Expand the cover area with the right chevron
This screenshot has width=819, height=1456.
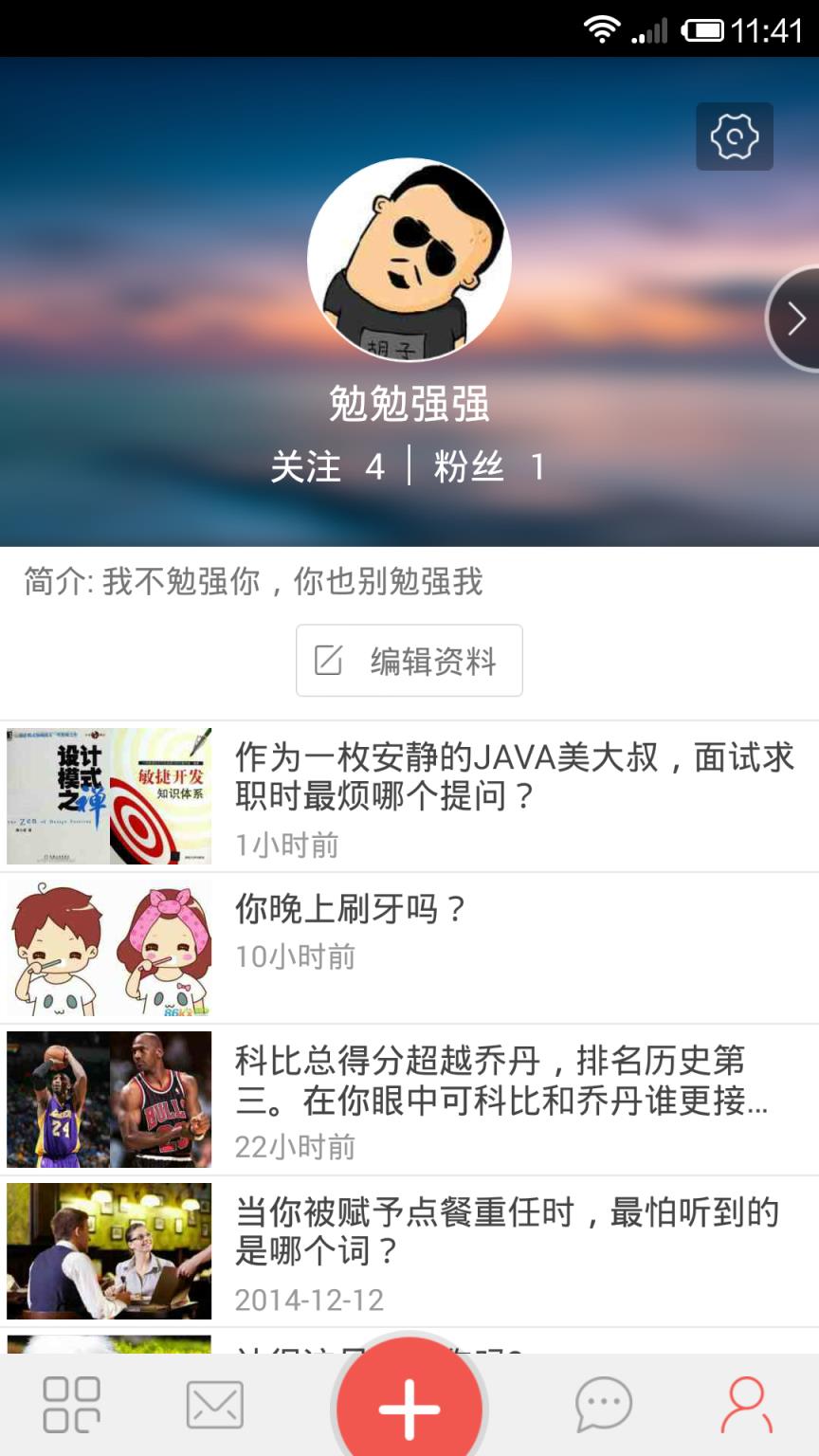click(794, 320)
